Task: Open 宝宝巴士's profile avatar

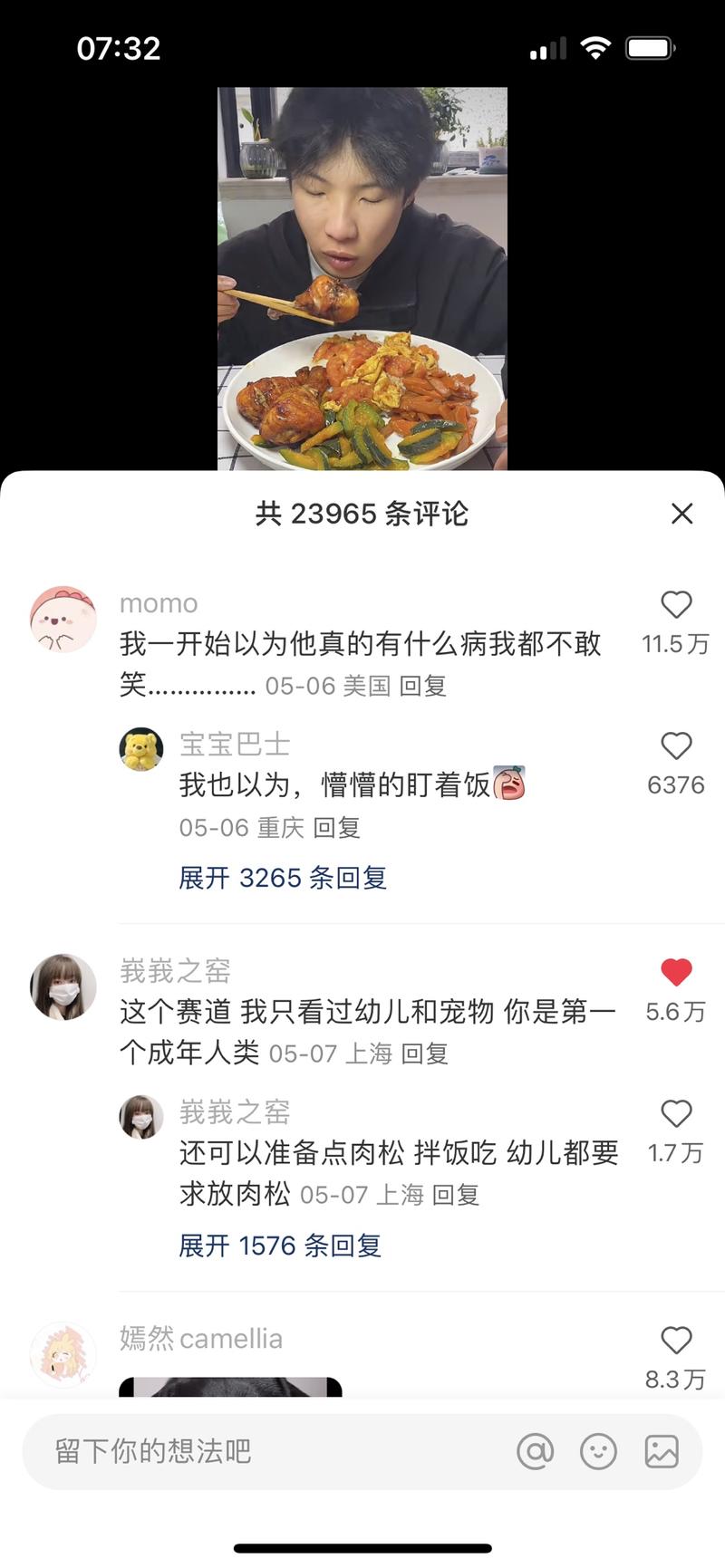Action: tap(141, 749)
